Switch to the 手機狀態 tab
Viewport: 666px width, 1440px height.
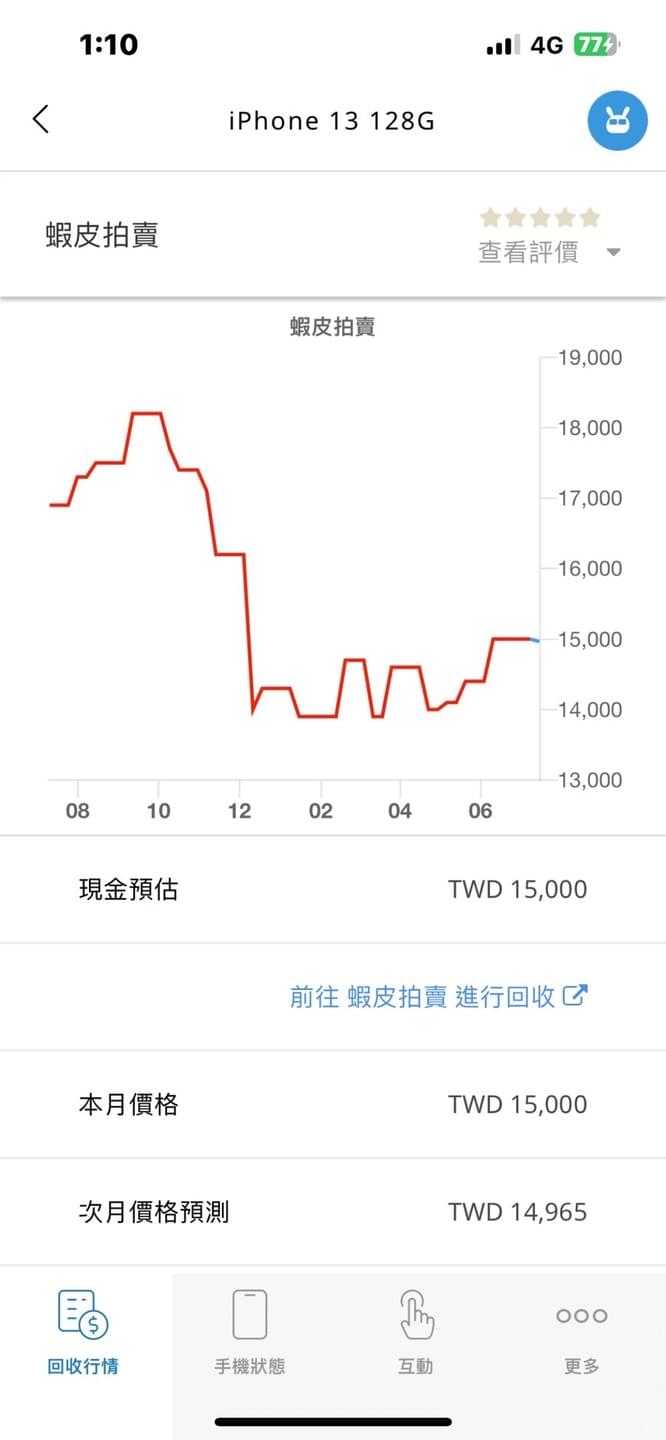(250, 1332)
